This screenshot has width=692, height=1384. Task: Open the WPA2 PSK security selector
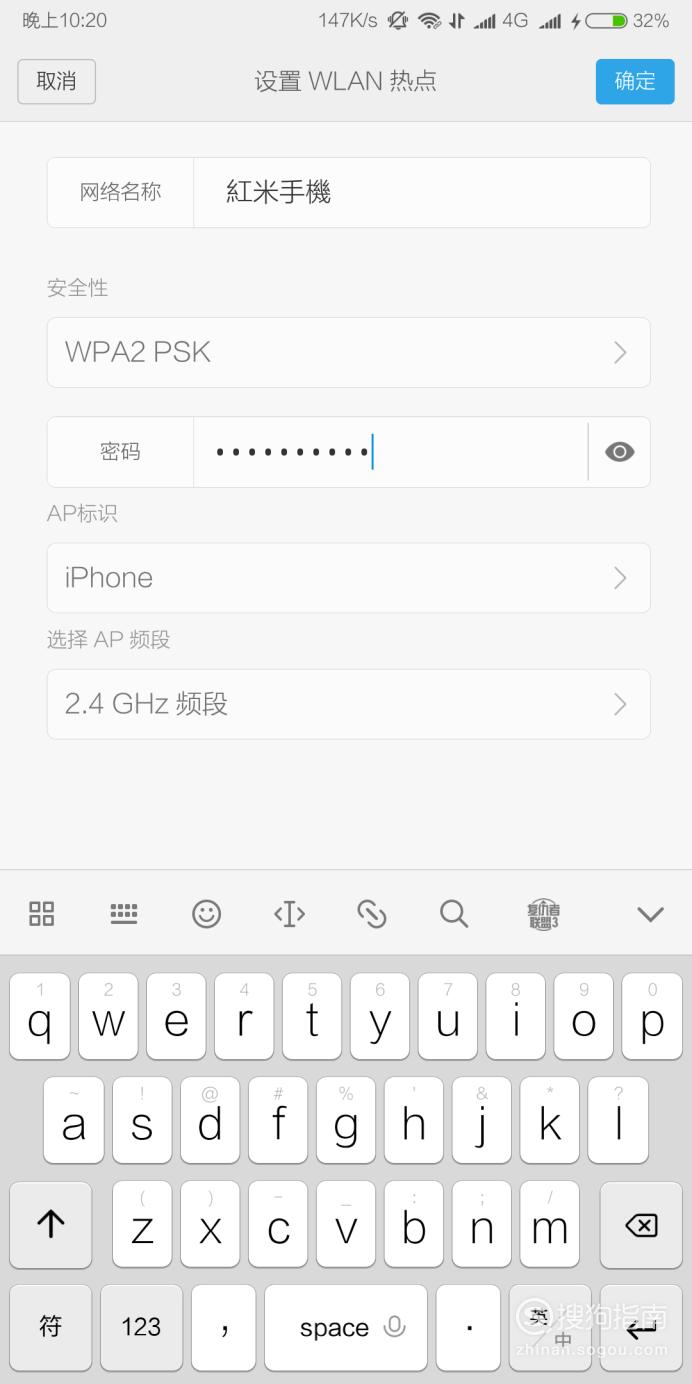[x=349, y=352]
